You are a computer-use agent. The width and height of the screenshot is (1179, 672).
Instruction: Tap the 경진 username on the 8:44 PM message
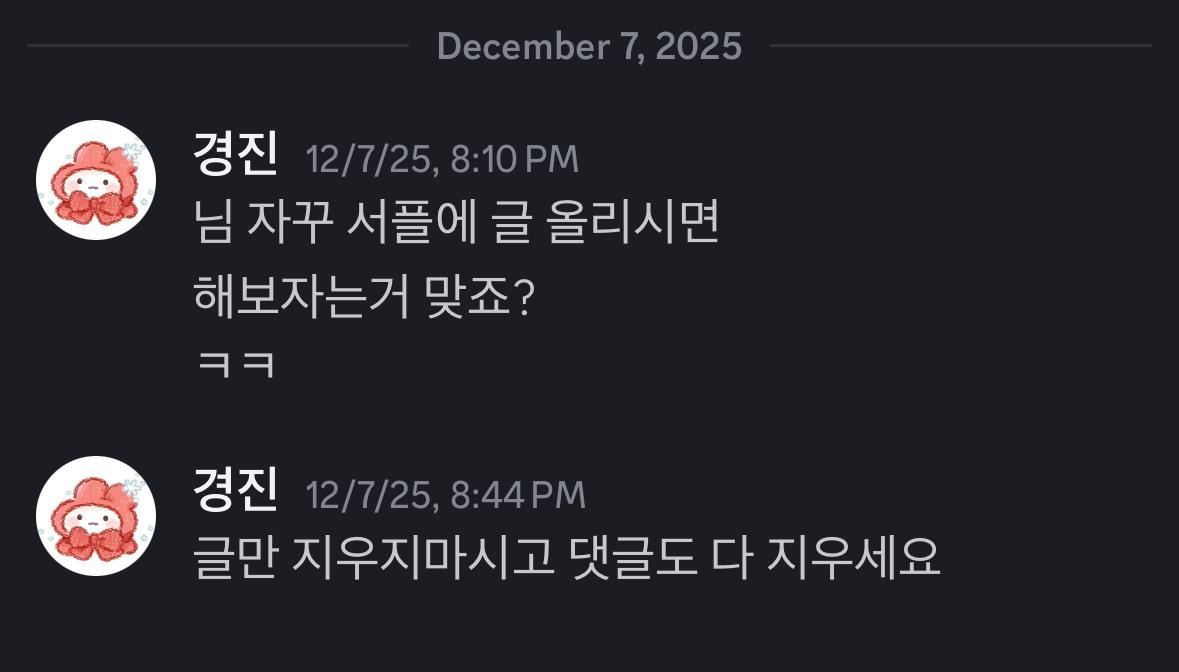(x=236, y=492)
